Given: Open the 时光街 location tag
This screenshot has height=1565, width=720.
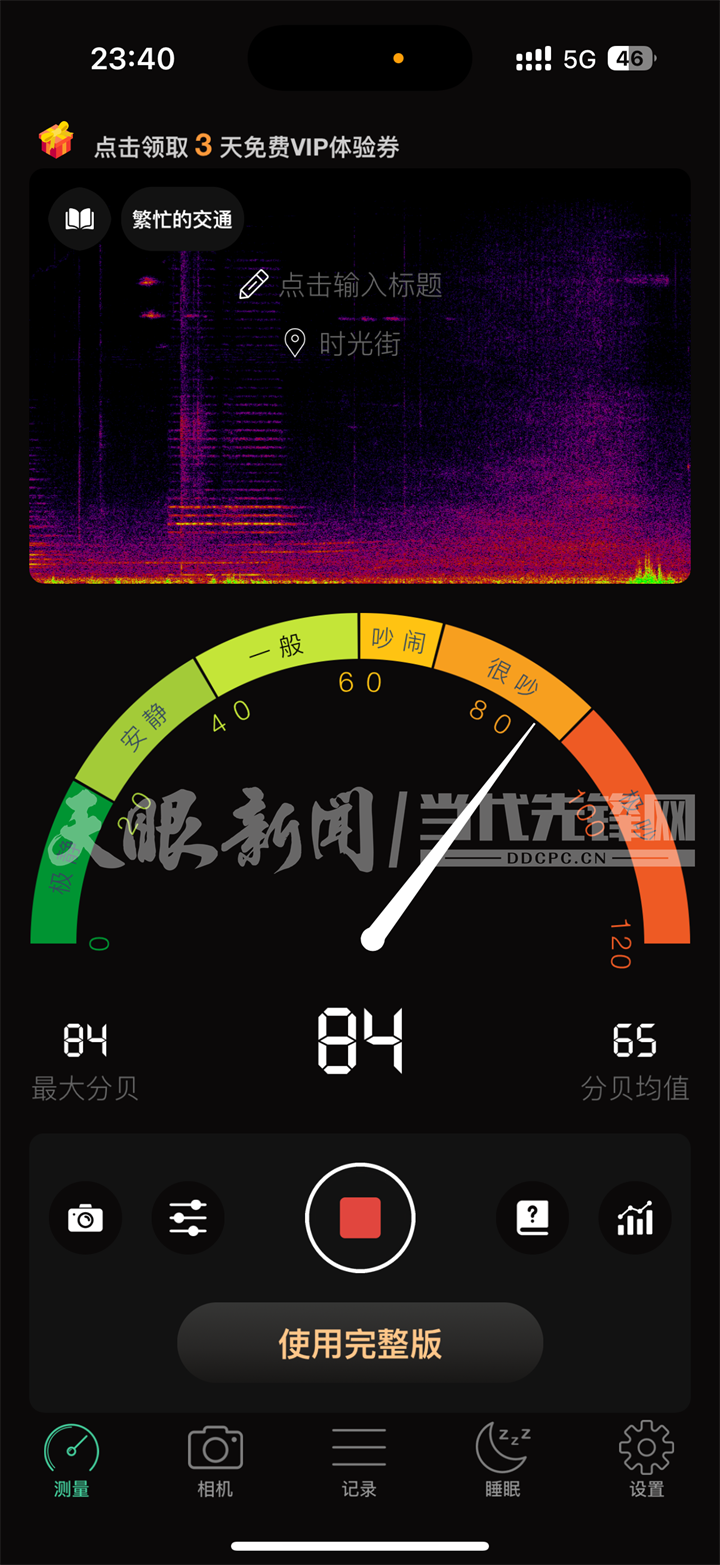Looking at the screenshot, I should click(343, 344).
